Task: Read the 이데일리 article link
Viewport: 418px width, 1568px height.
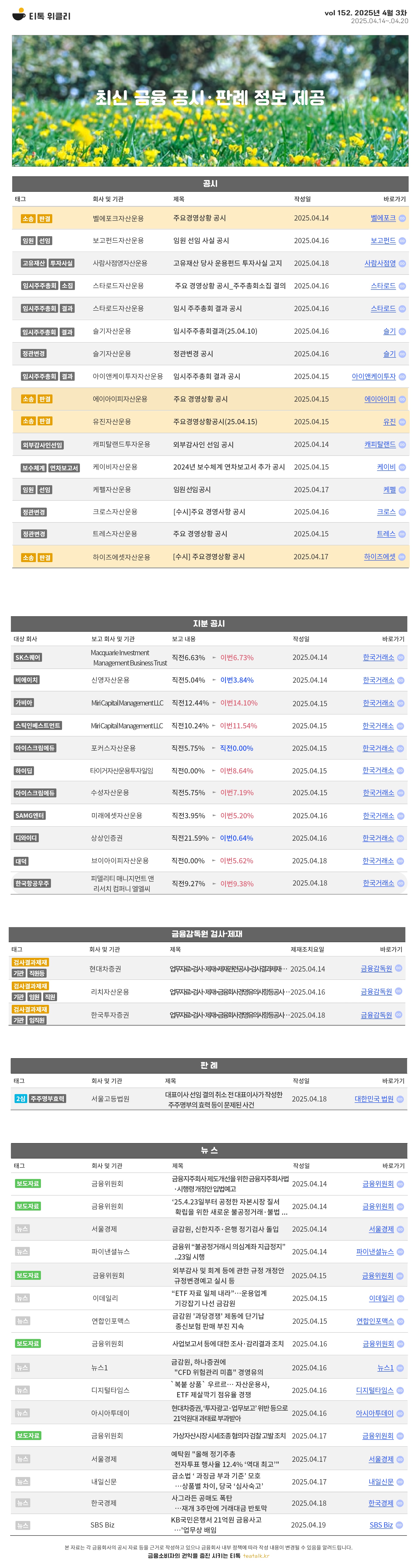Action: tap(381, 1298)
